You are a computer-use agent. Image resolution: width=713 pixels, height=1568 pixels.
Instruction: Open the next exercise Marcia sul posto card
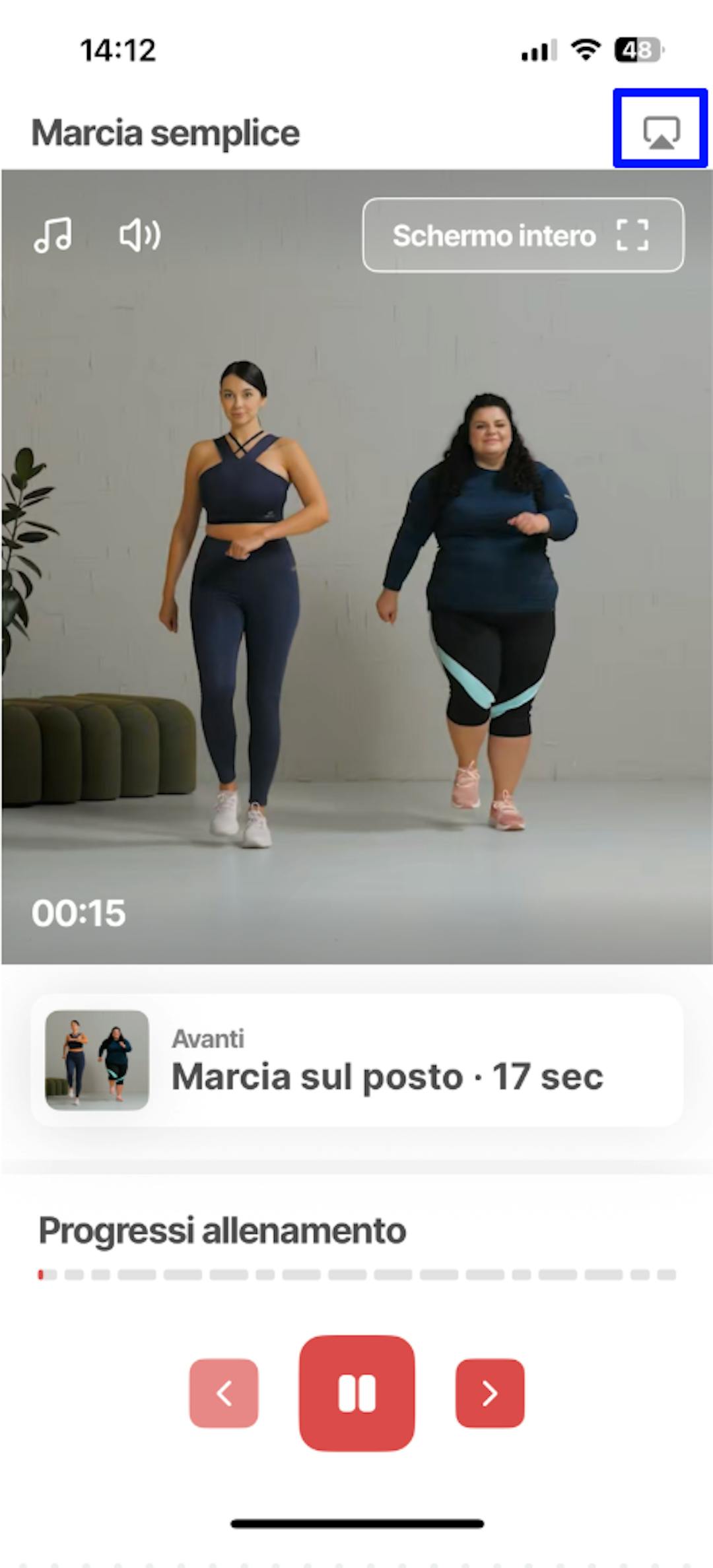[x=356, y=1060]
